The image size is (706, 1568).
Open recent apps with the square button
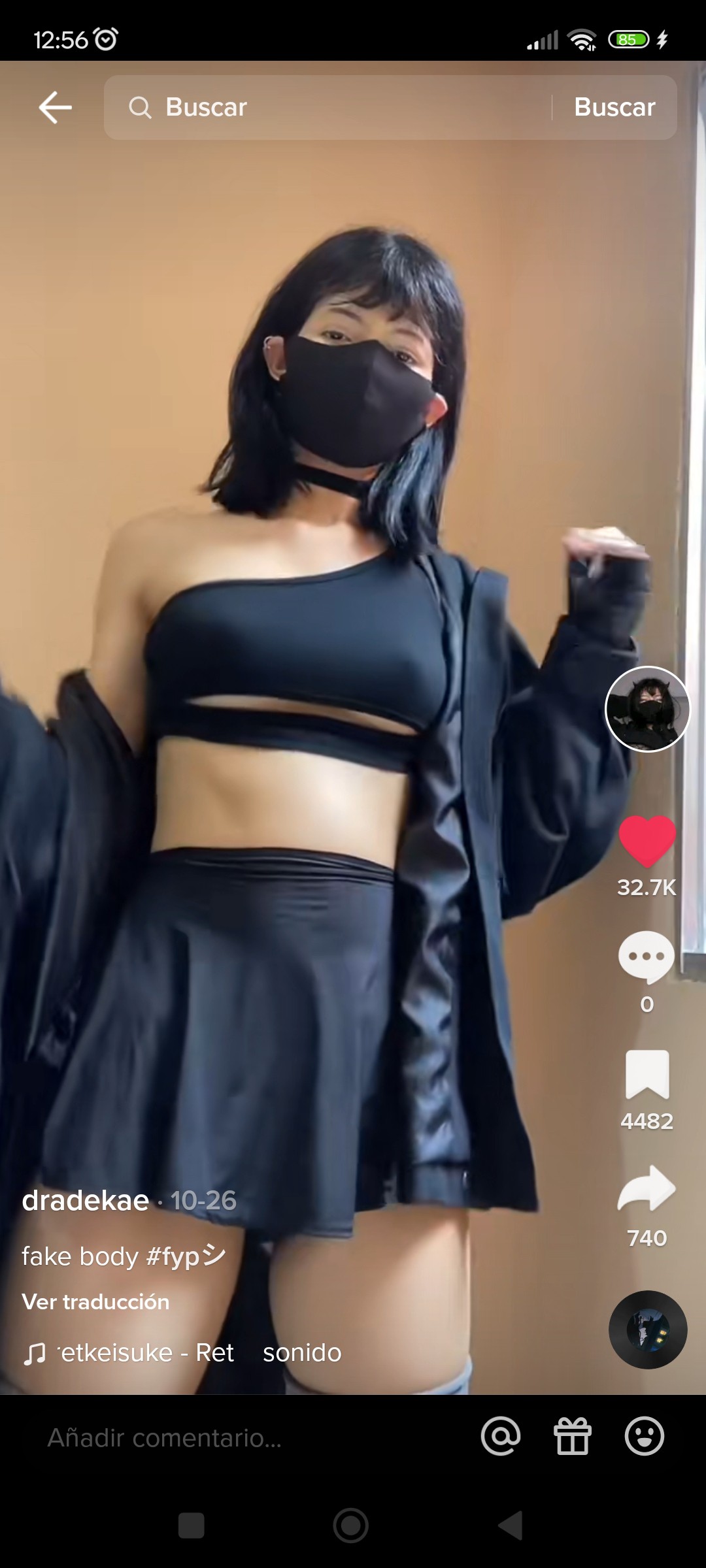(192, 1526)
